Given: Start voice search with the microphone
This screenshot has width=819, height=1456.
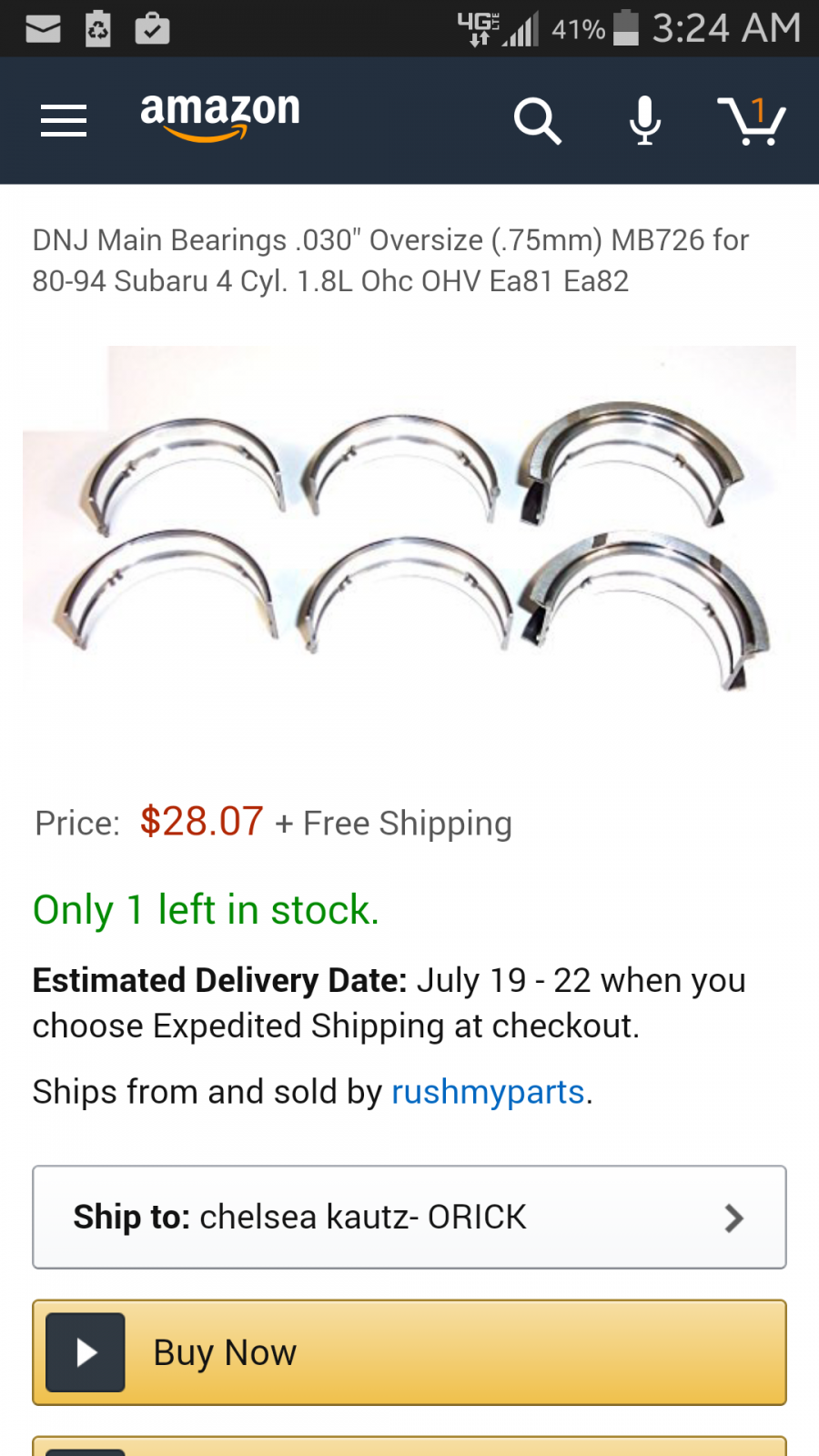Looking at the screenshot, I should pyautogui.click(x=644, y=120).
